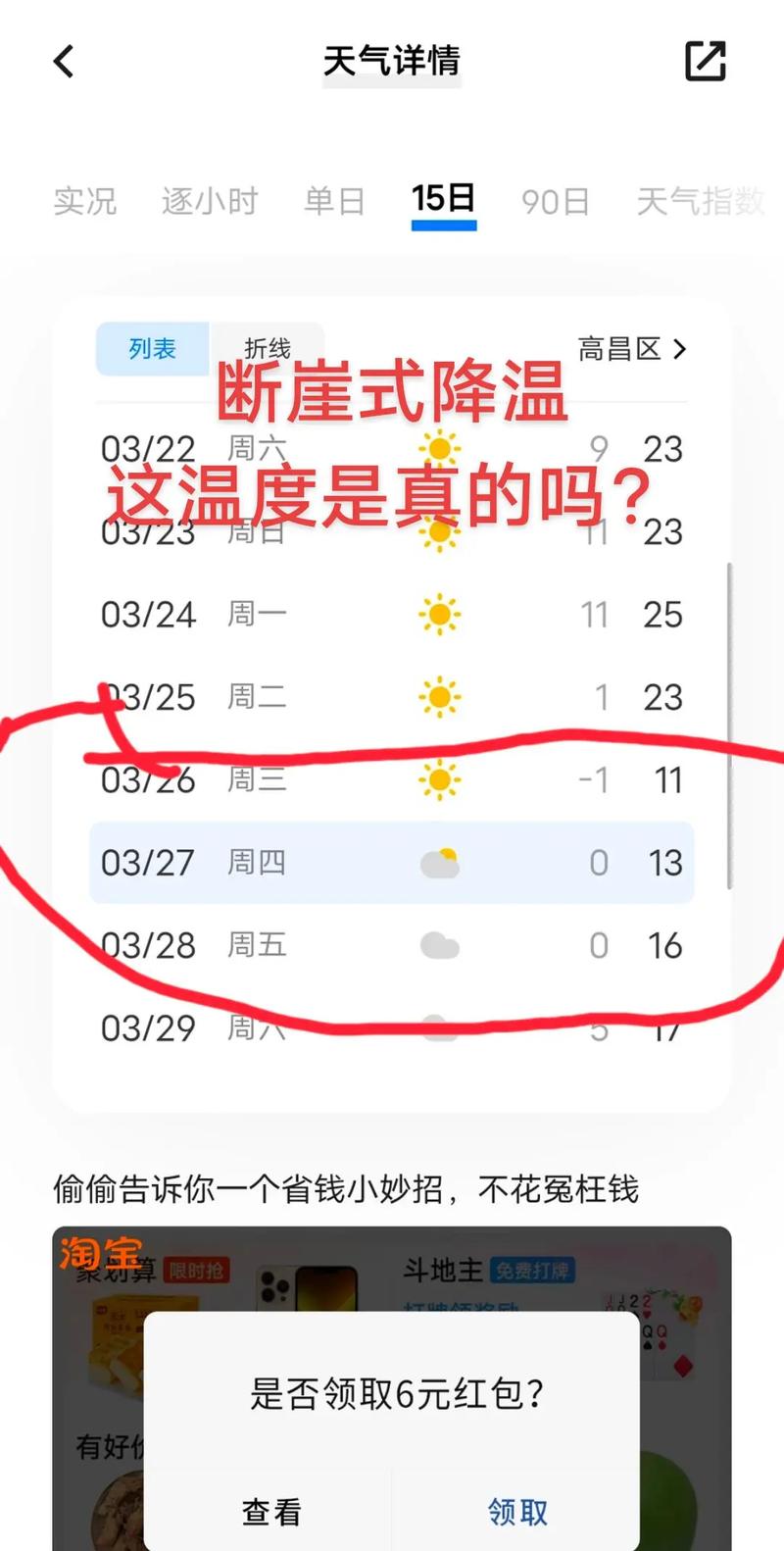Viewport: 784px width, 1551px height.
Task: Share the weather details page
Action: [x=705, y=62]
